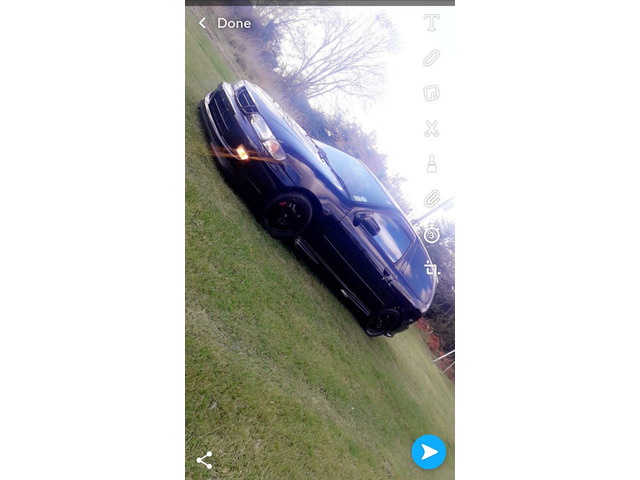The image size is (640, 480).
Task: Share the snap using the share icon
Action: click(x=204, y=460)
